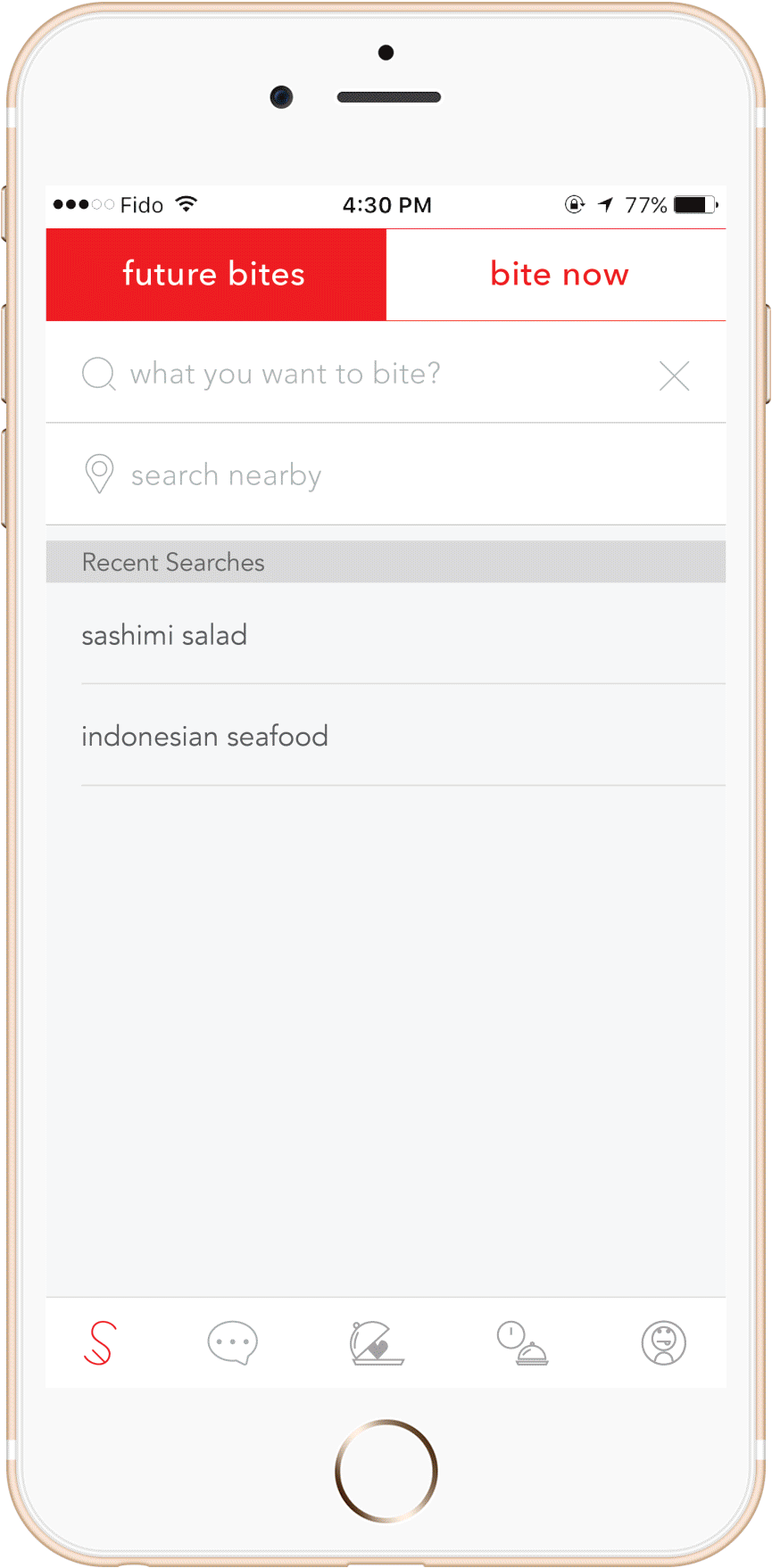Image resolution: width=772 pixels, height=1568 pixels.
Task: Open the clock and cloche reservations tab
Action: tap(522, 1342)
